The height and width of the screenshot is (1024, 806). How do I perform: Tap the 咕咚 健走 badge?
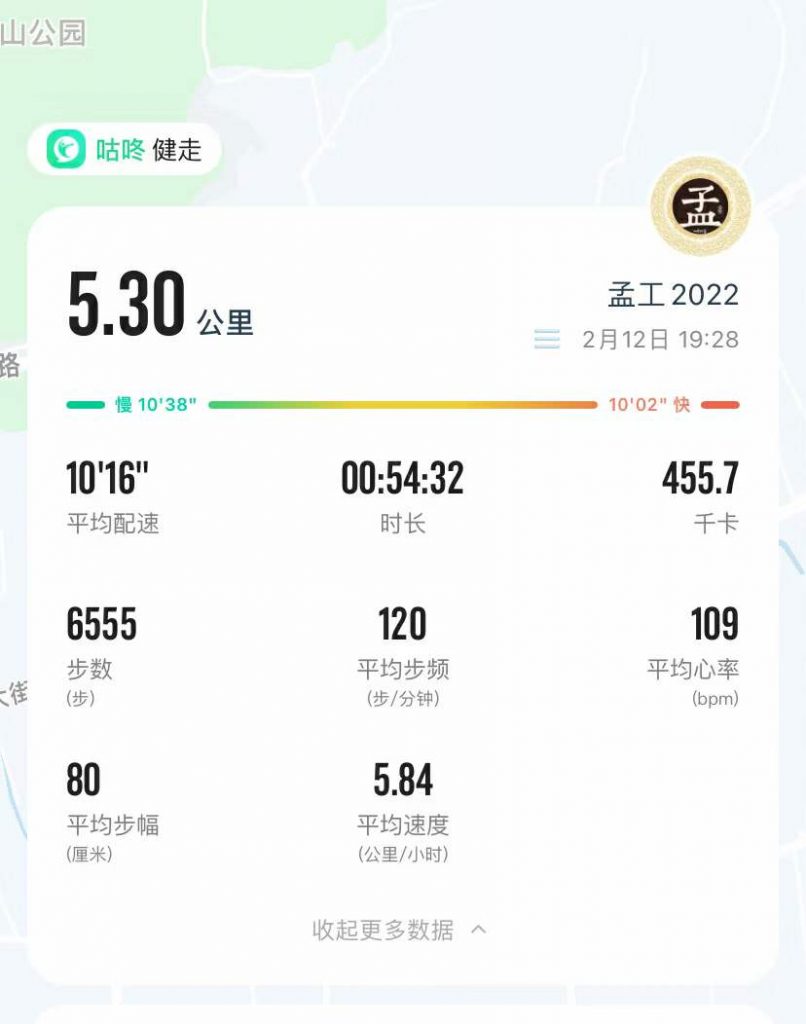coord(125,151)
